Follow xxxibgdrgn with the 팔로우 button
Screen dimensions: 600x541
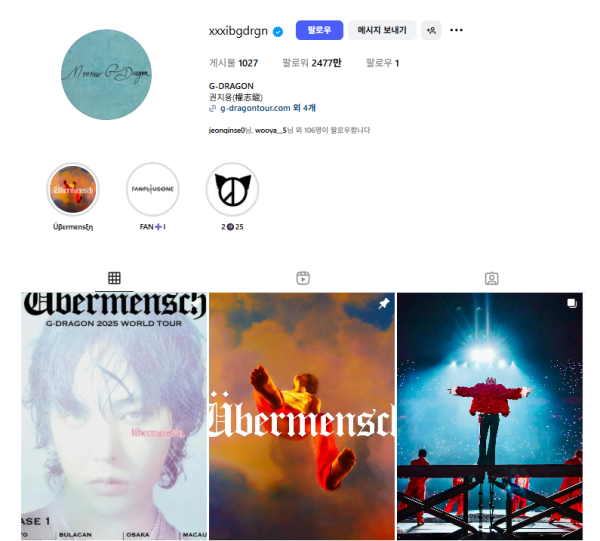tap(319, 30)
